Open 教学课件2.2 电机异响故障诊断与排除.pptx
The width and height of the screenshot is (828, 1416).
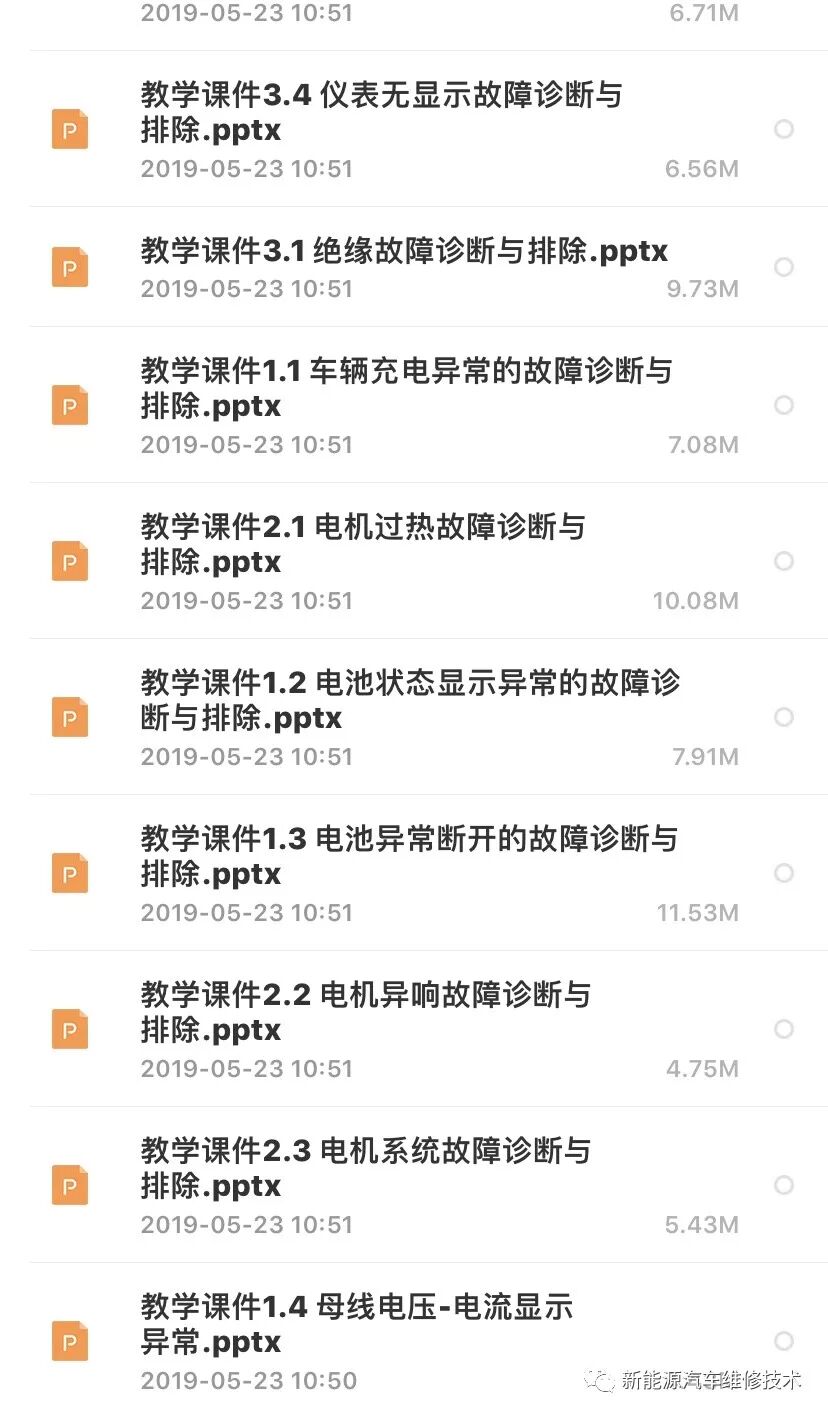365,1012
